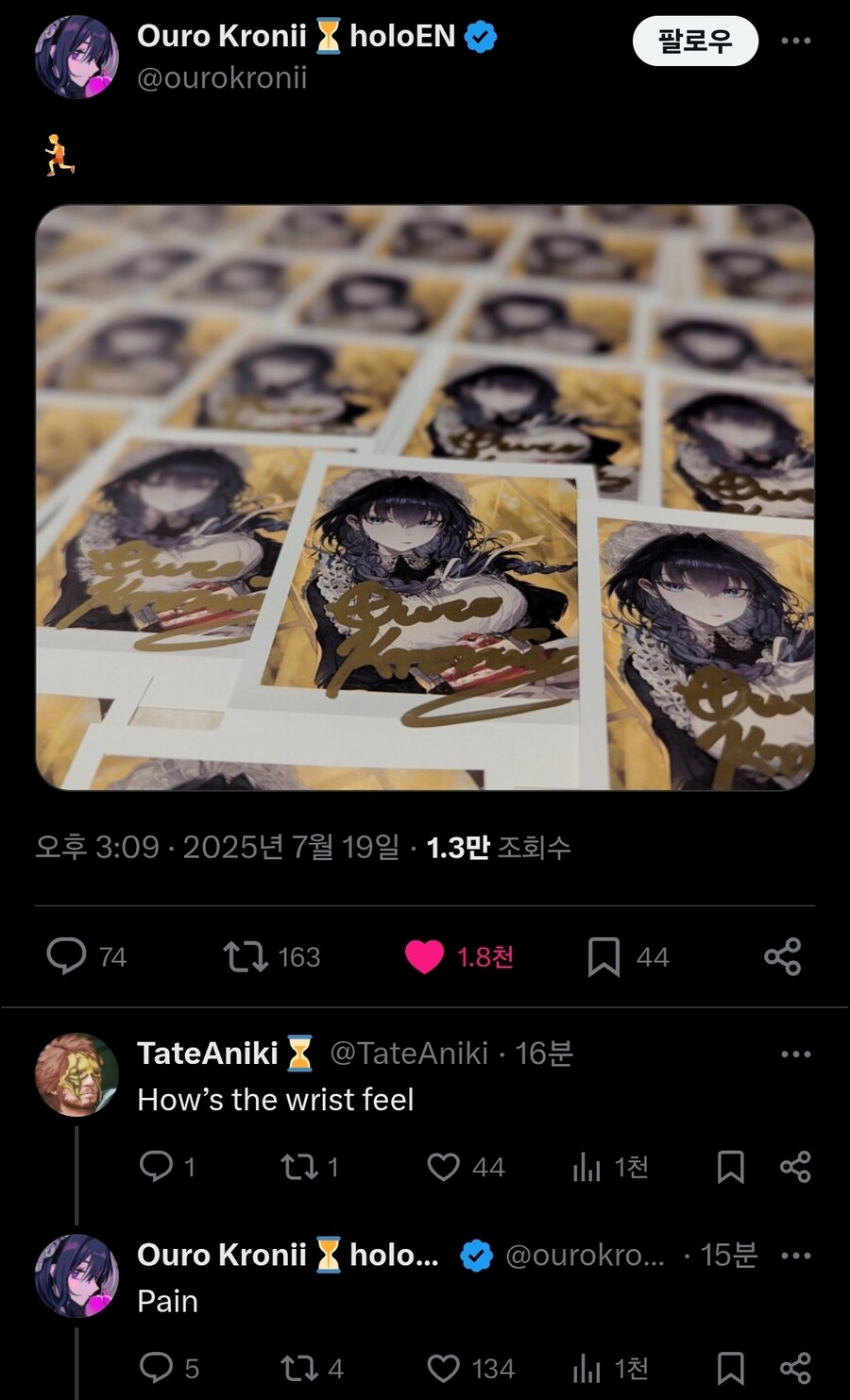The height and width of the screenshot is (1400, 850).
Task: Follow Ouro Kronii with the 팔로우 button
Action: pyautogui.click(x=695, y=42)
